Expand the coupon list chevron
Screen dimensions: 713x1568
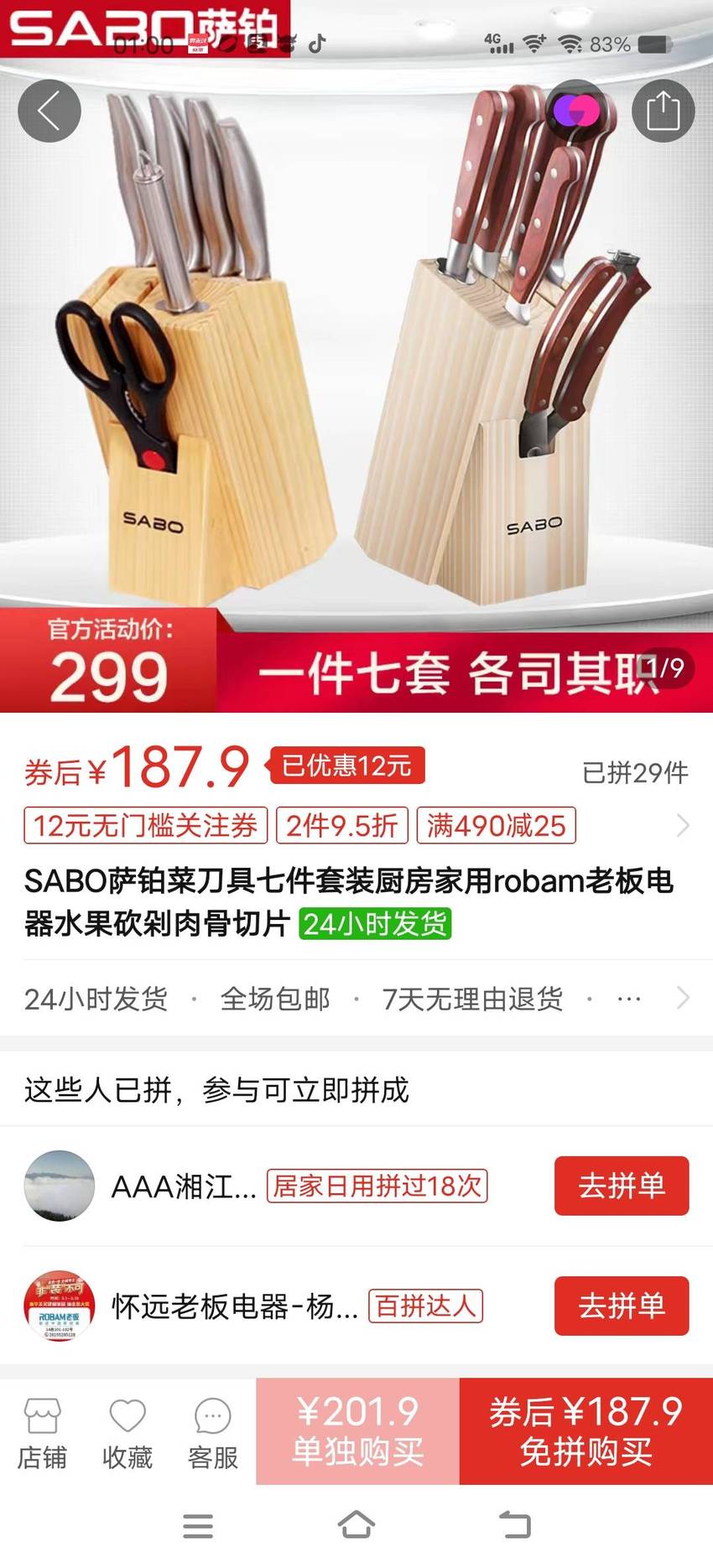click(683, 826)
